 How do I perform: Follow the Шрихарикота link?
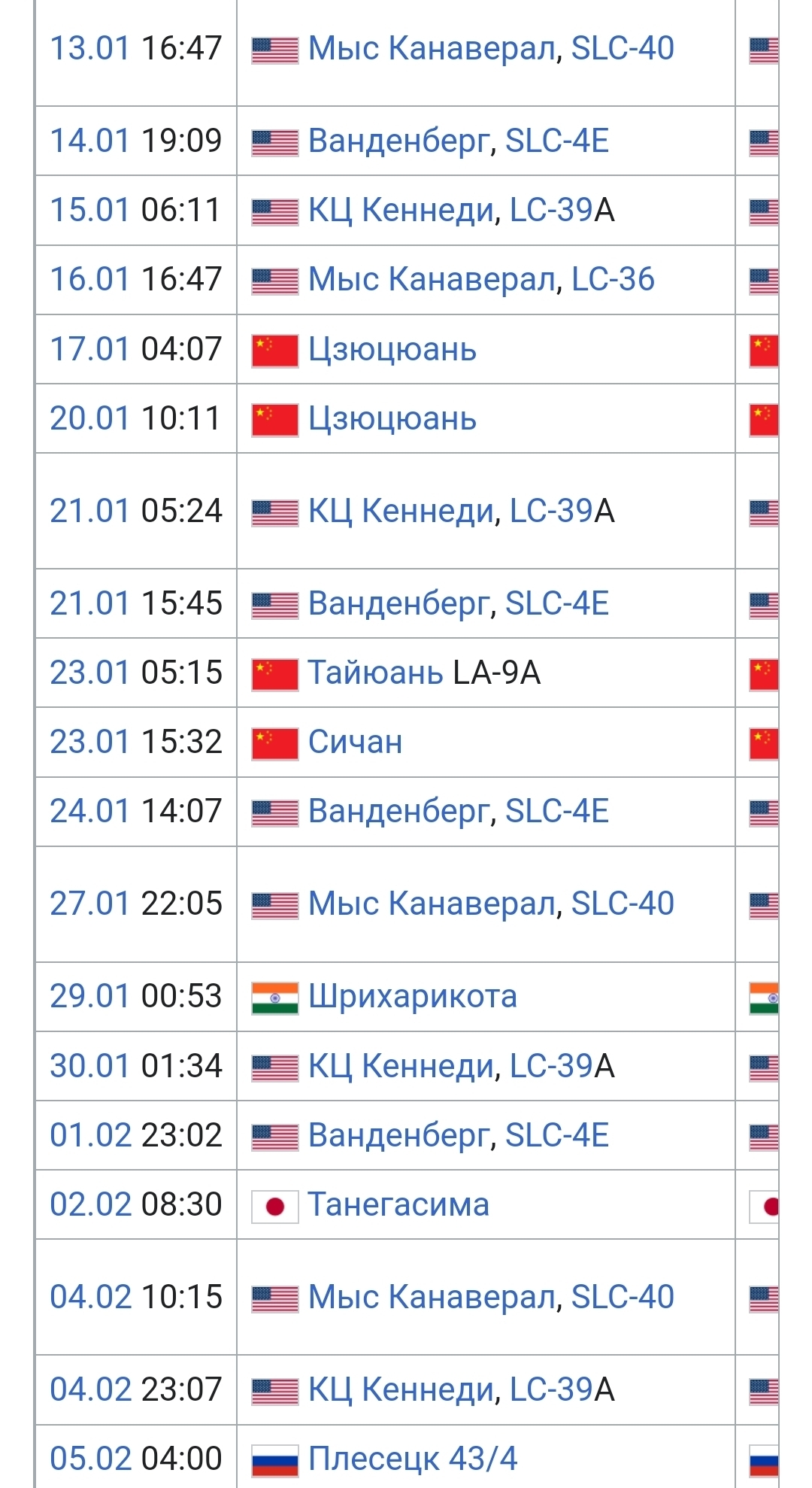click(x=413, y=997)
